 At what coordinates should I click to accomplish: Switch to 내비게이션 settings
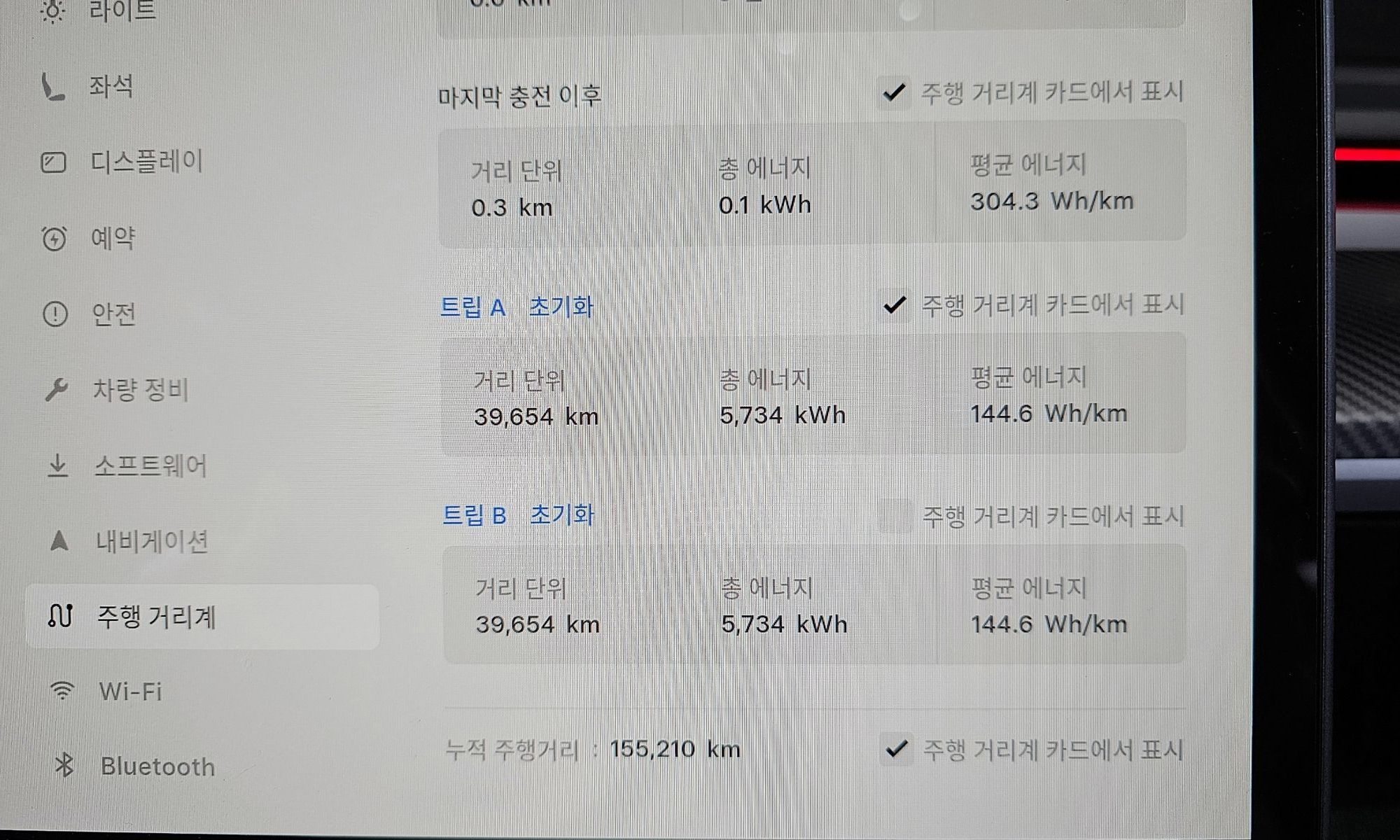pyautogui.click(x=151, y=541)
